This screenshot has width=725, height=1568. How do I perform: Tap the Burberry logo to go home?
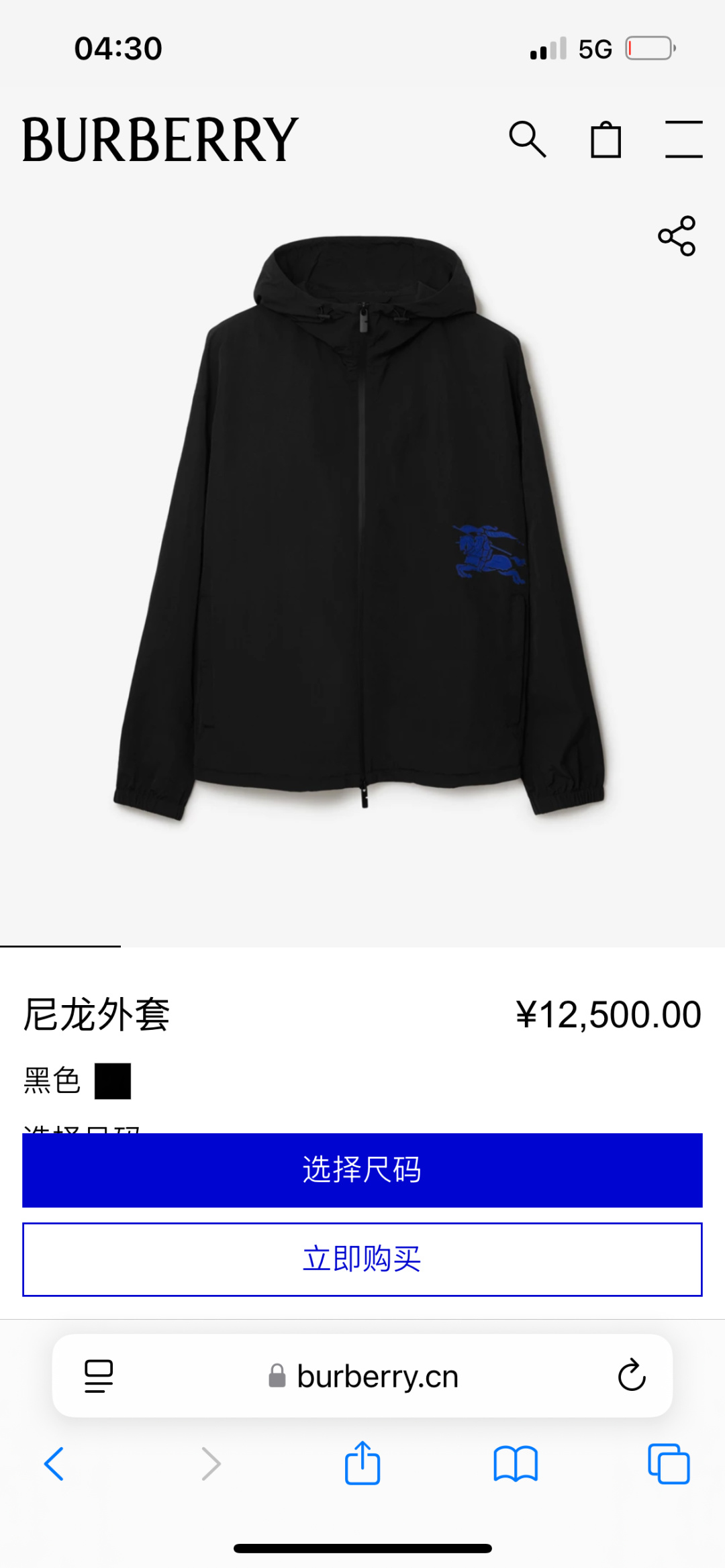pos(160,140)
